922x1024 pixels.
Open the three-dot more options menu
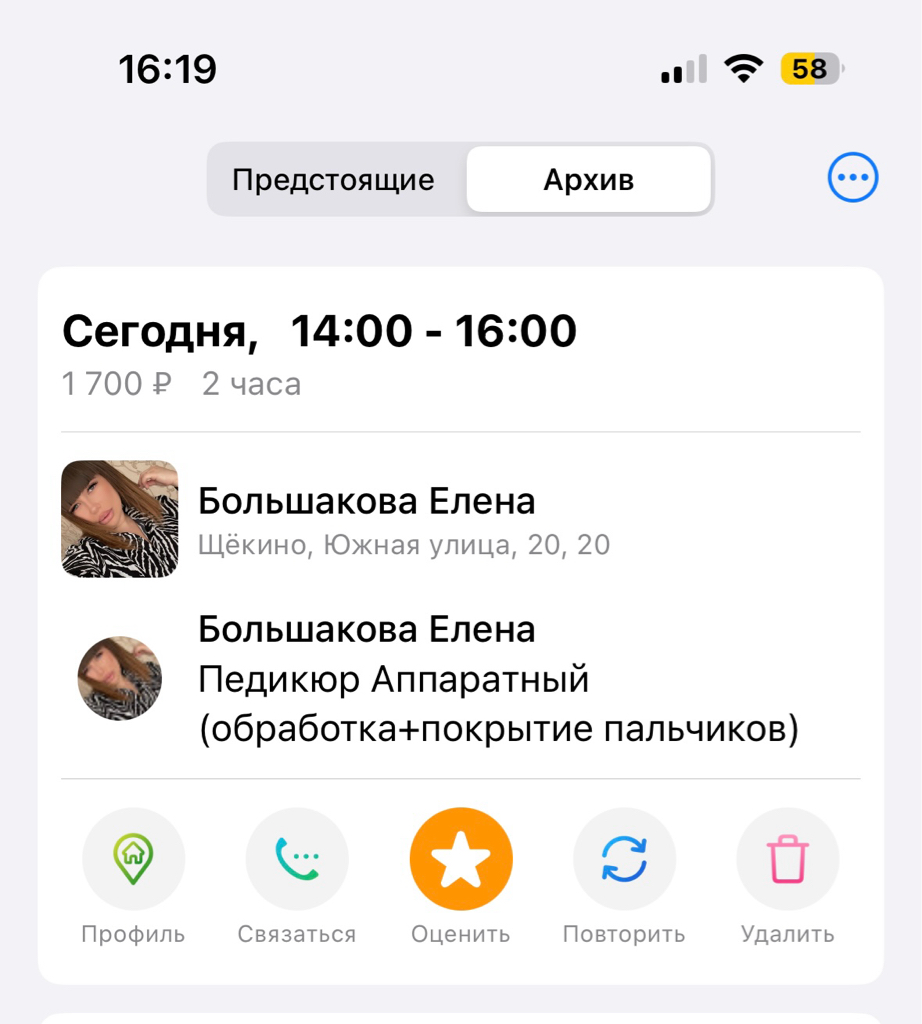click(853, 178)
